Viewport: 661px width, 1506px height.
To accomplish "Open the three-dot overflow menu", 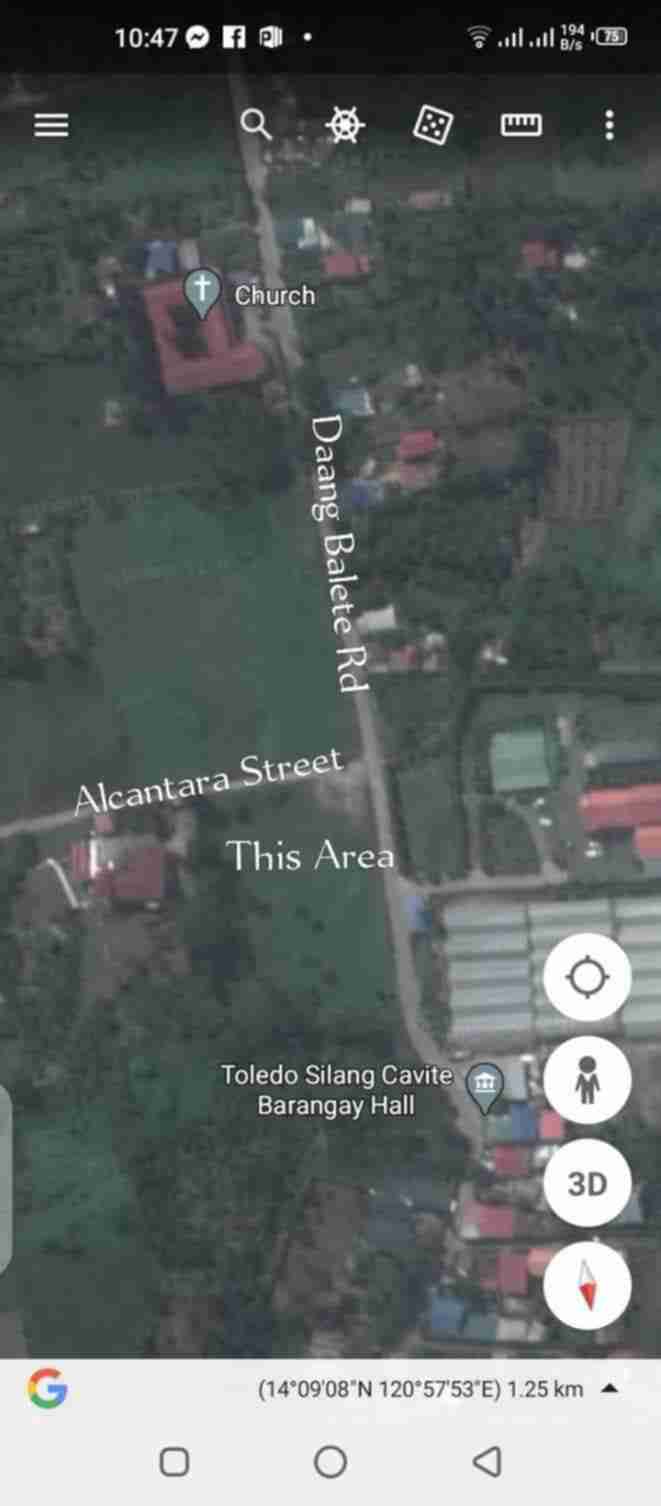I will click(x=609, y=125).
